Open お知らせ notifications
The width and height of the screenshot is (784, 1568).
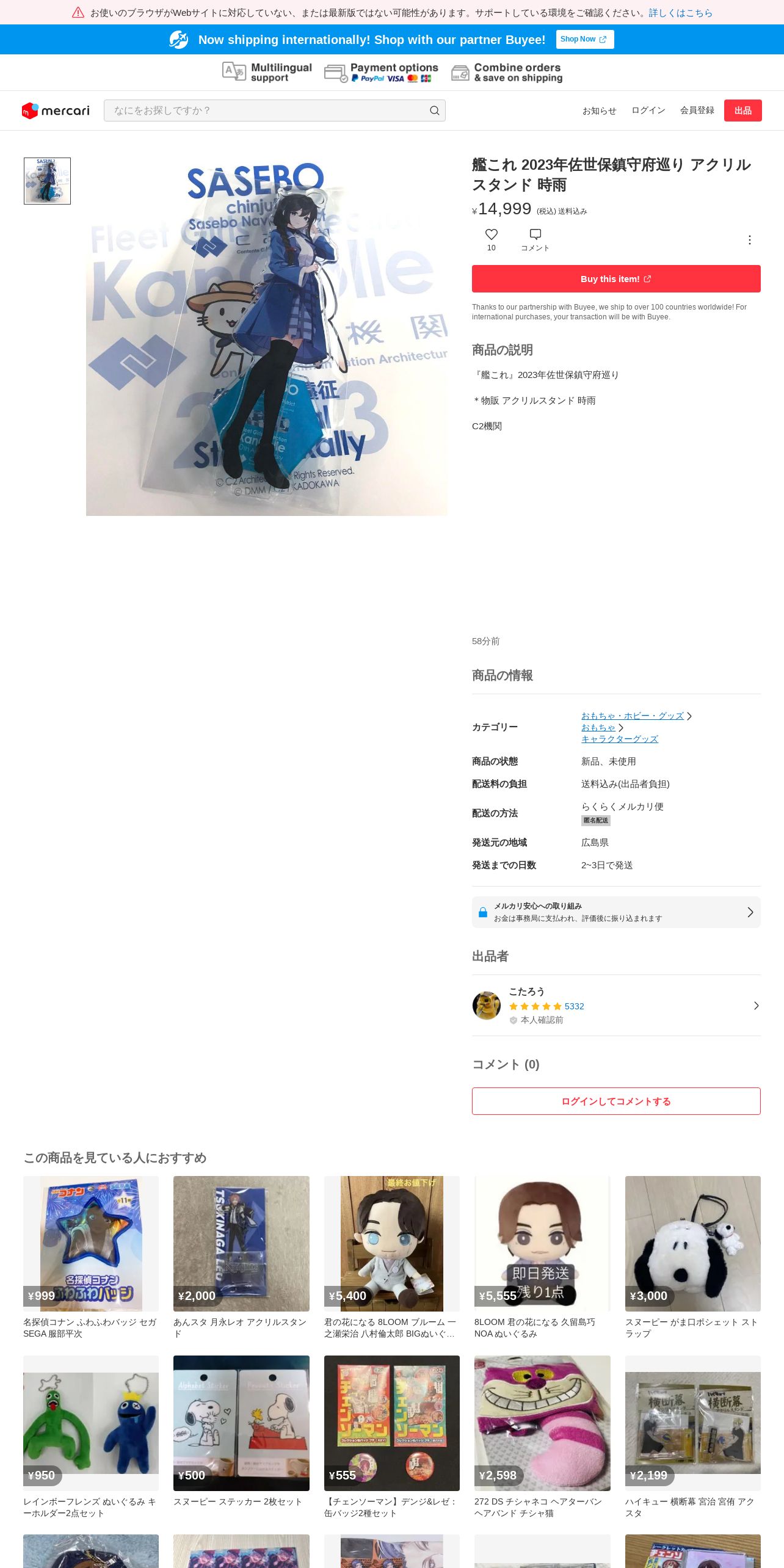pos(599,111)
